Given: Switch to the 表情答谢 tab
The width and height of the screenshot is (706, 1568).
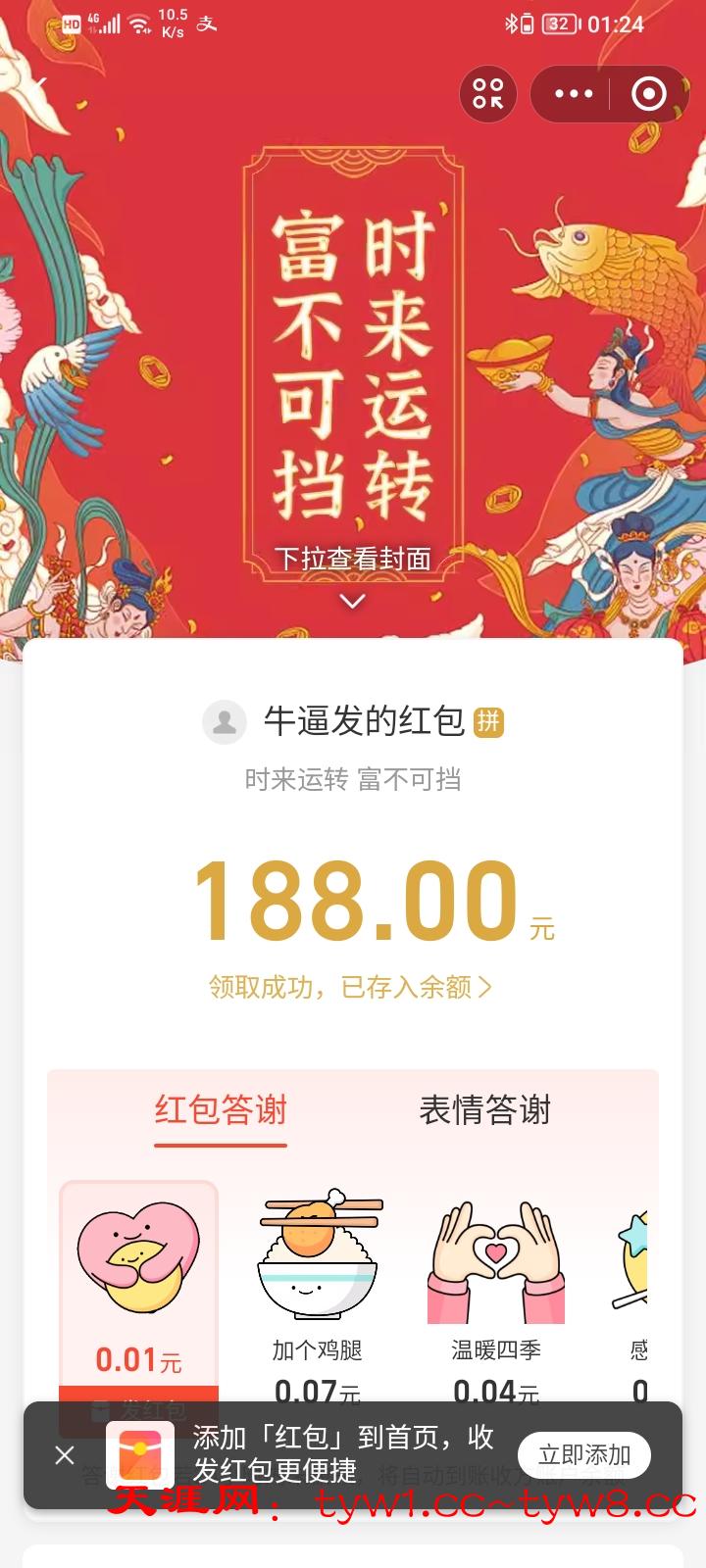Looking at the screenshot, I should pyautogui.click(x=484, y=1110).
